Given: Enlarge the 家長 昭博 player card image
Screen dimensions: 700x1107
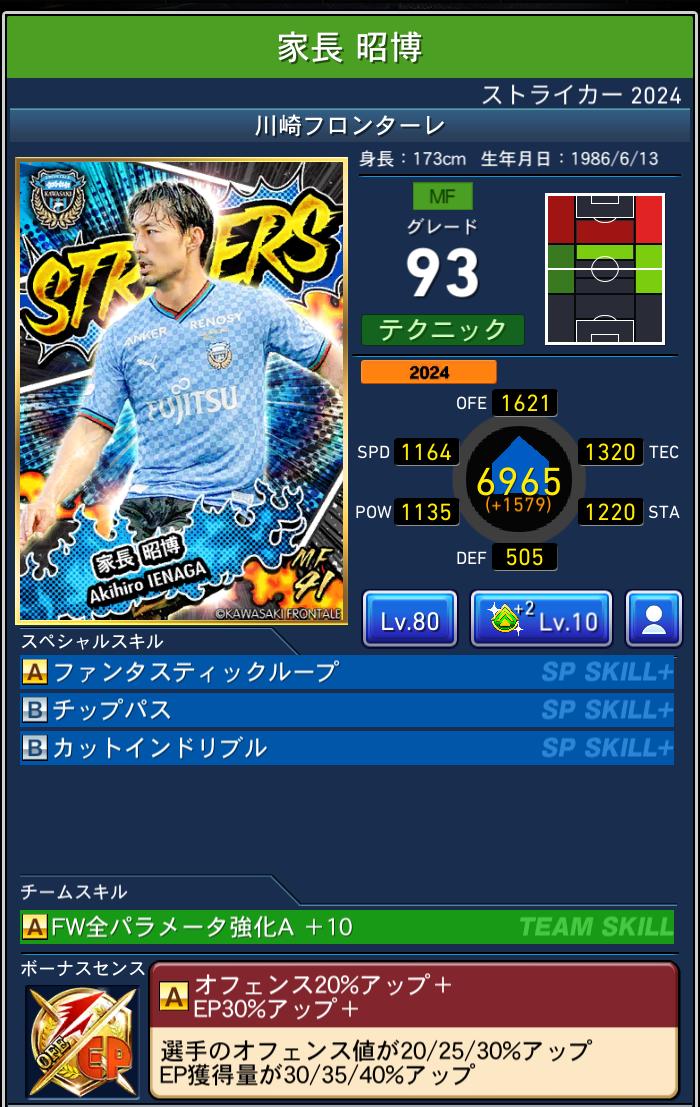Looking at the screenshot, I should [182, 392].
